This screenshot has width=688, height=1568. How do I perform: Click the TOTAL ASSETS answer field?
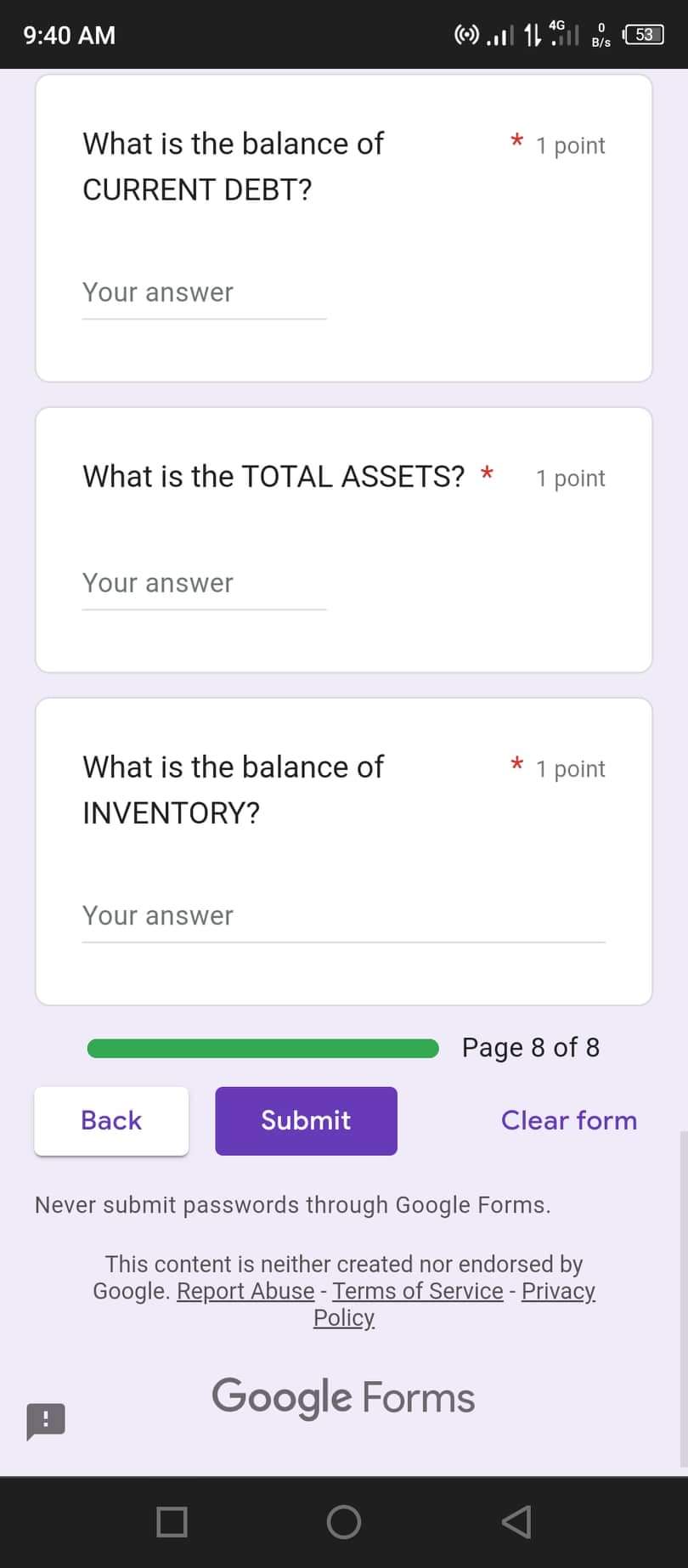click(x=204, y=584)
